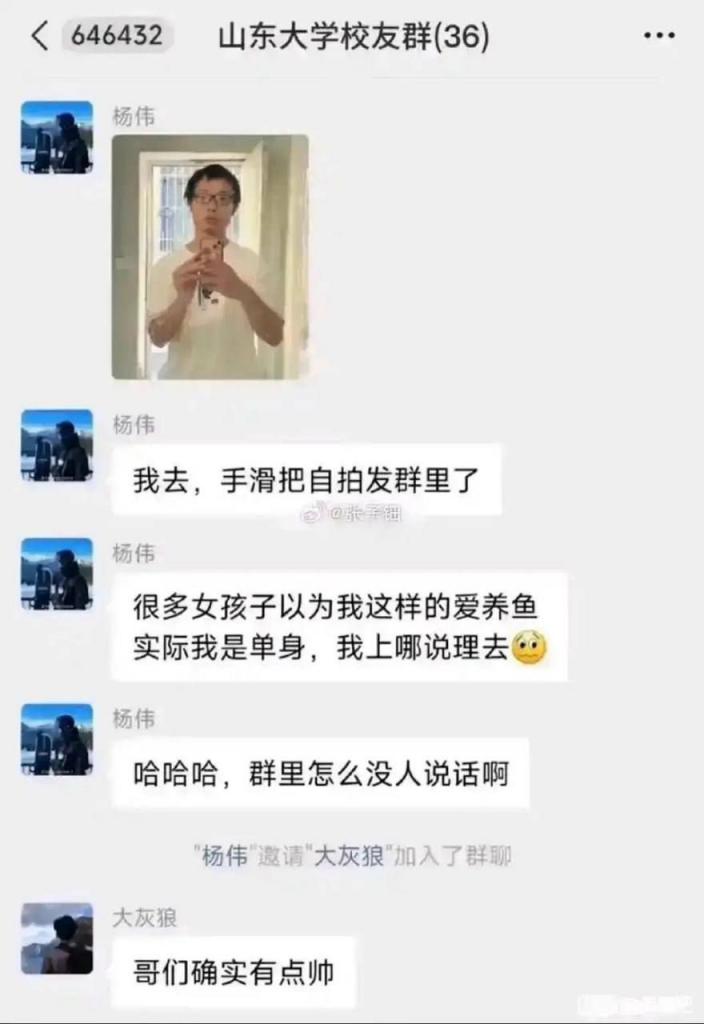Open the group chat overflow menu
704x1024 pixels.
point(658,37)
